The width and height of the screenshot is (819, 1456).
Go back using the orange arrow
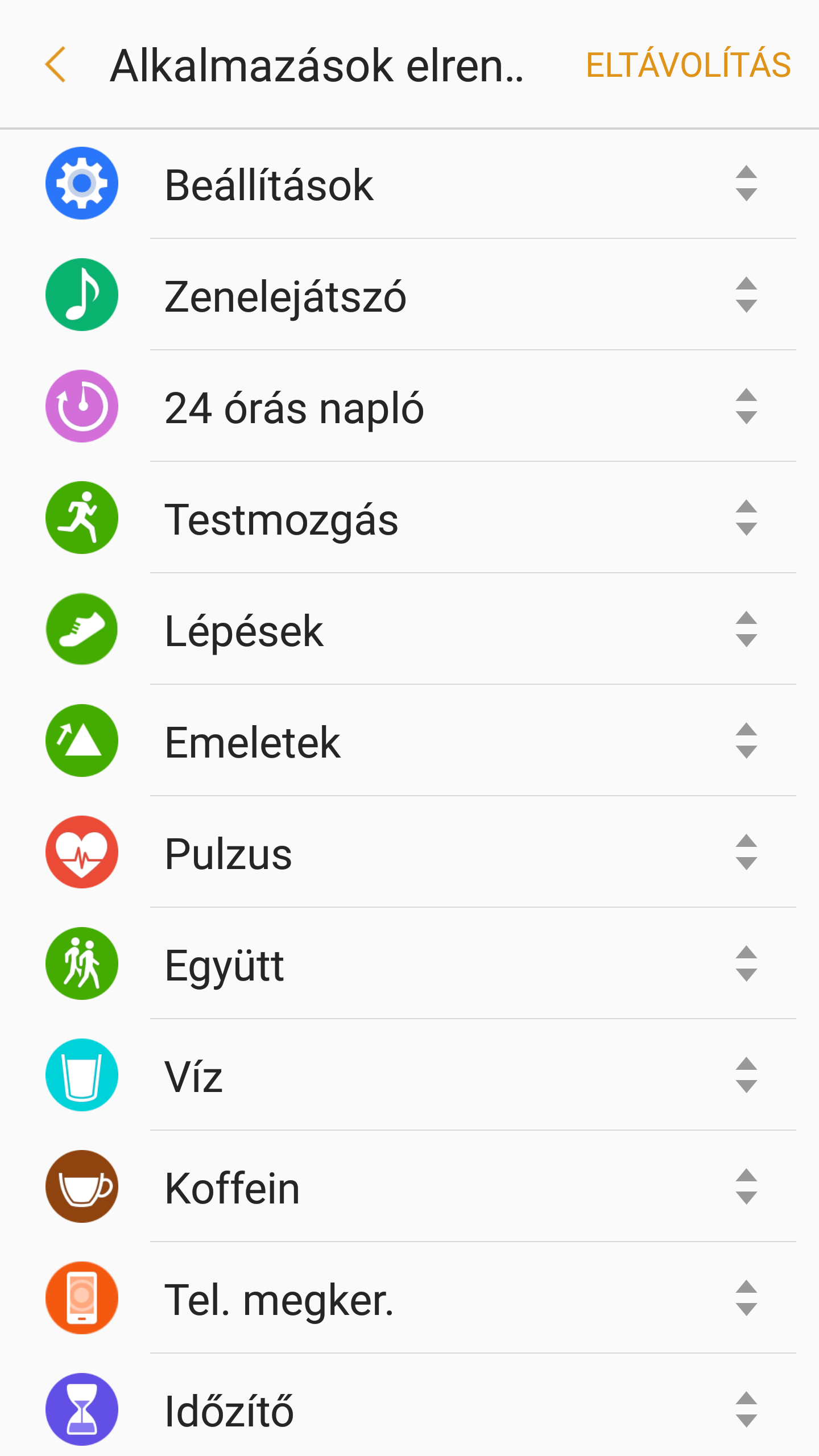coord(56,65)
